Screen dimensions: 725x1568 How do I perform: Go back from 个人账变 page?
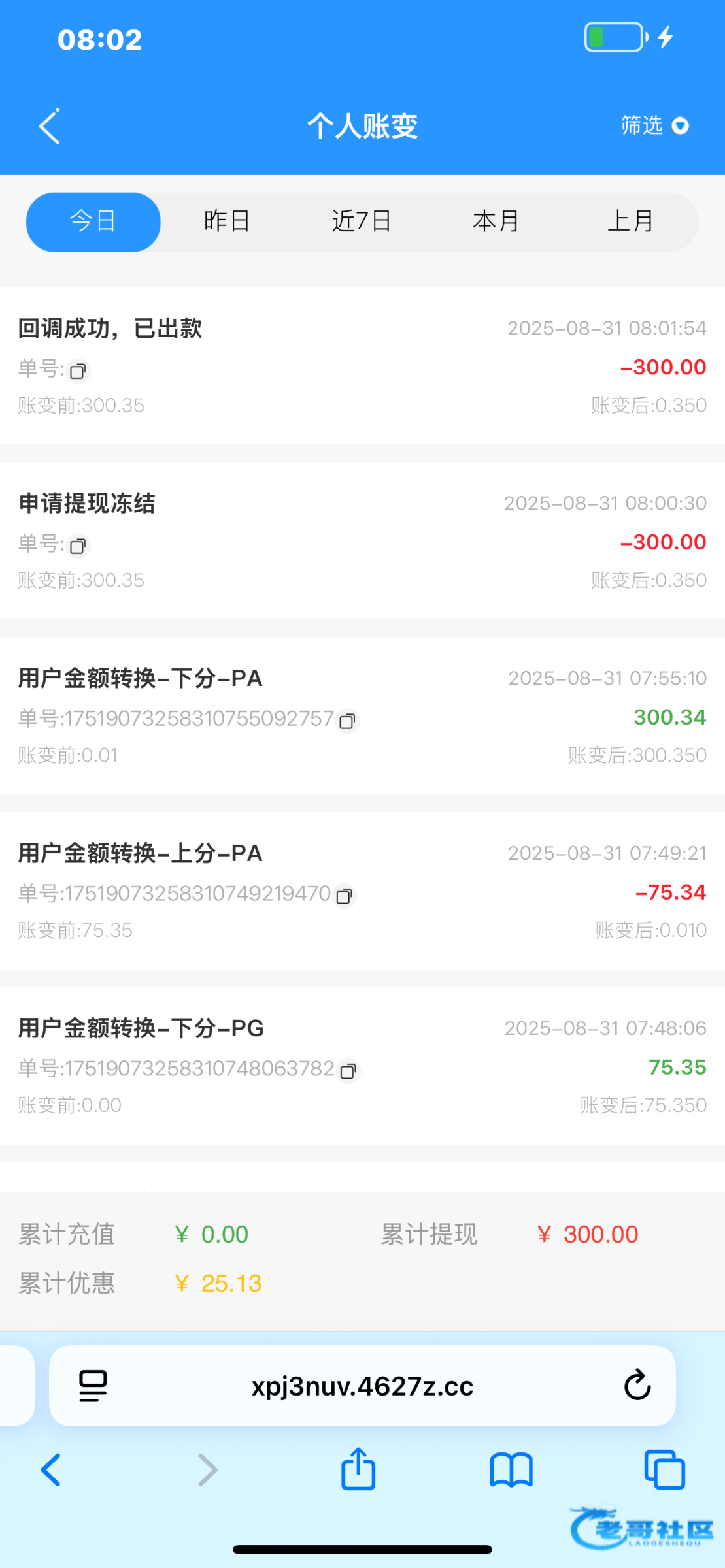[50, 126]
